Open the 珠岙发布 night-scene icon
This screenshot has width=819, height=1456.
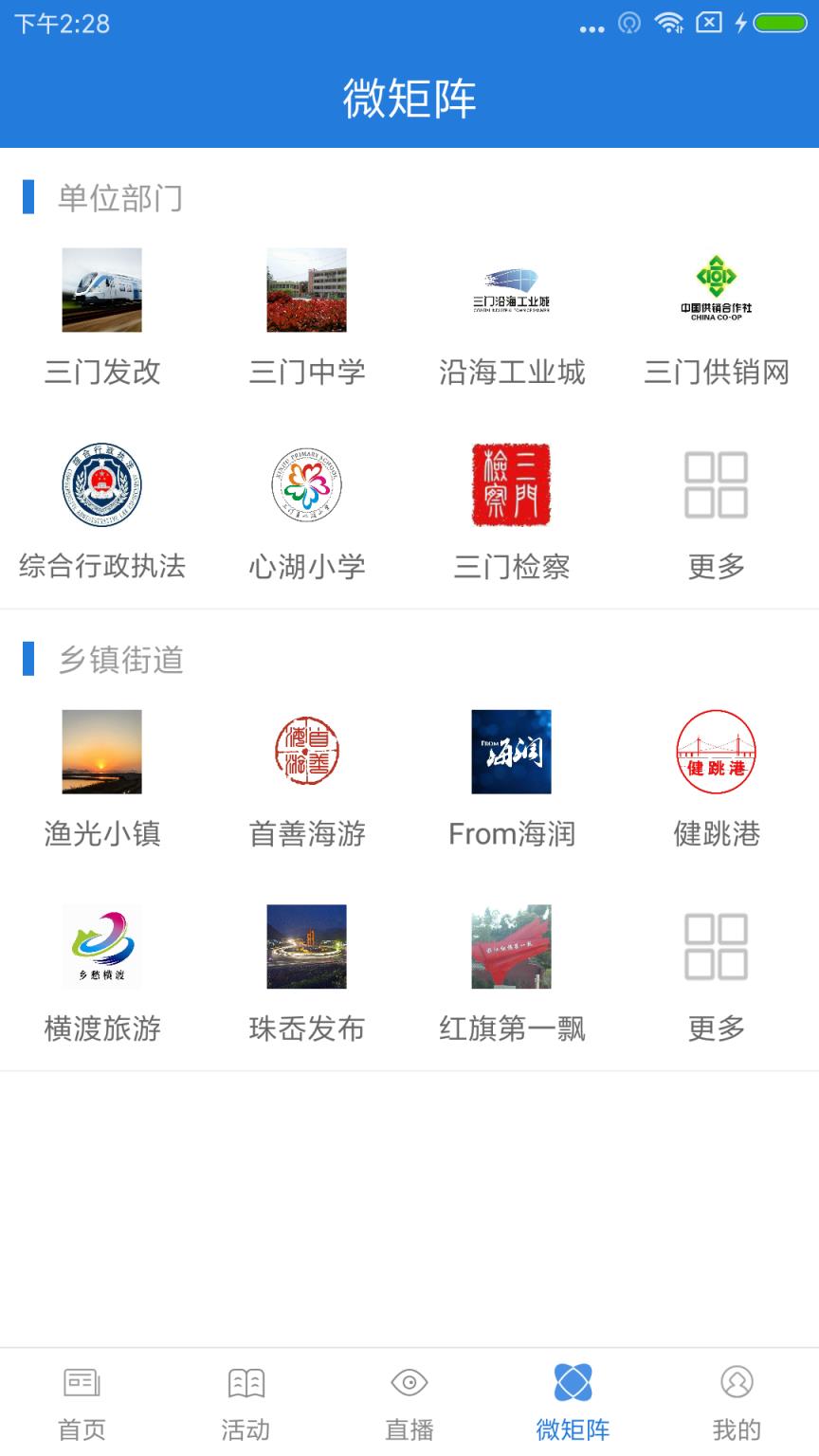tap(307, 947)
